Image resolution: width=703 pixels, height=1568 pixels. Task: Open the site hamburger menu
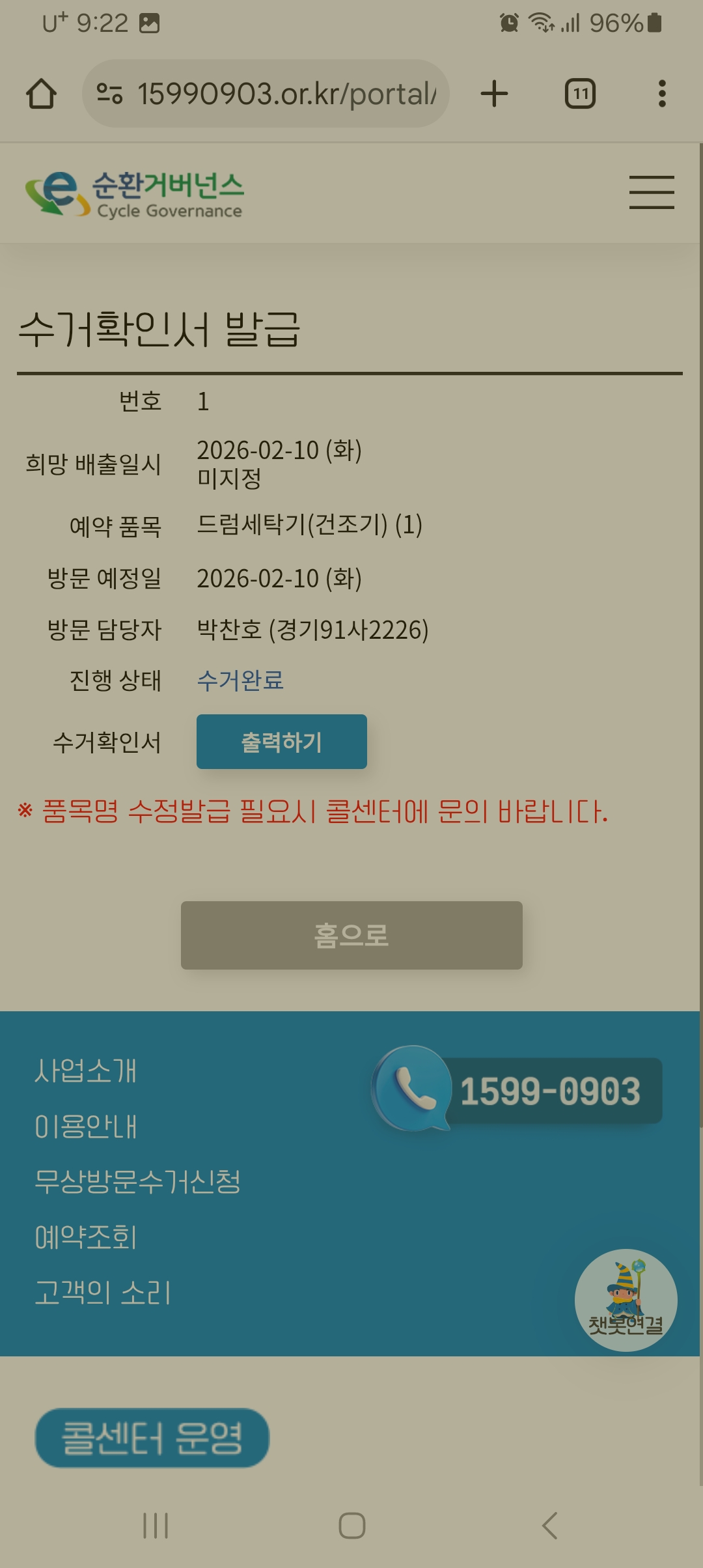tap(652, 193)
